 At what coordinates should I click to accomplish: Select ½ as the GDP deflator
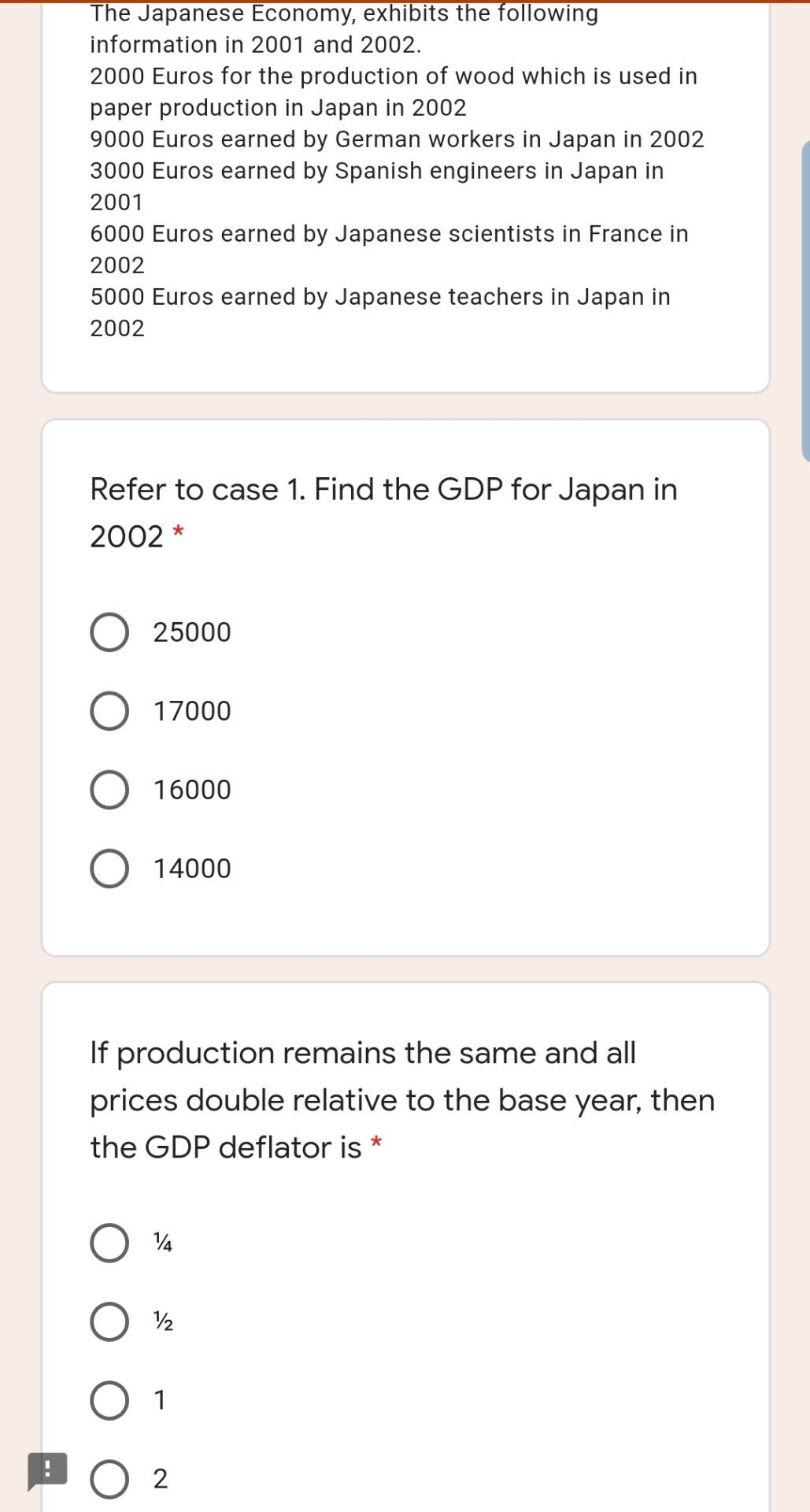(x=109, y=1322)
